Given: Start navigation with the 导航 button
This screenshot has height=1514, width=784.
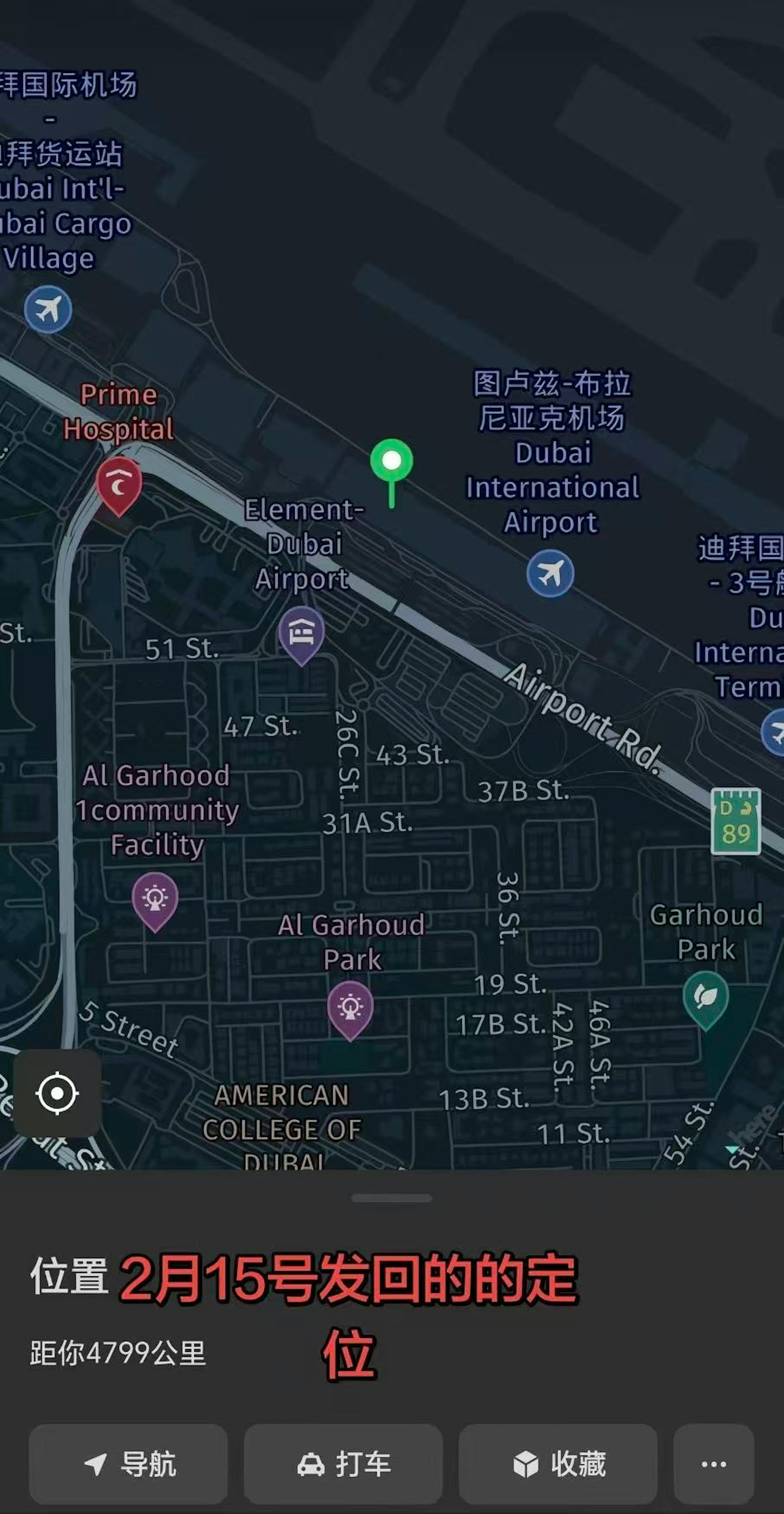Looking at the screenshot, I should pos(128,1463).
